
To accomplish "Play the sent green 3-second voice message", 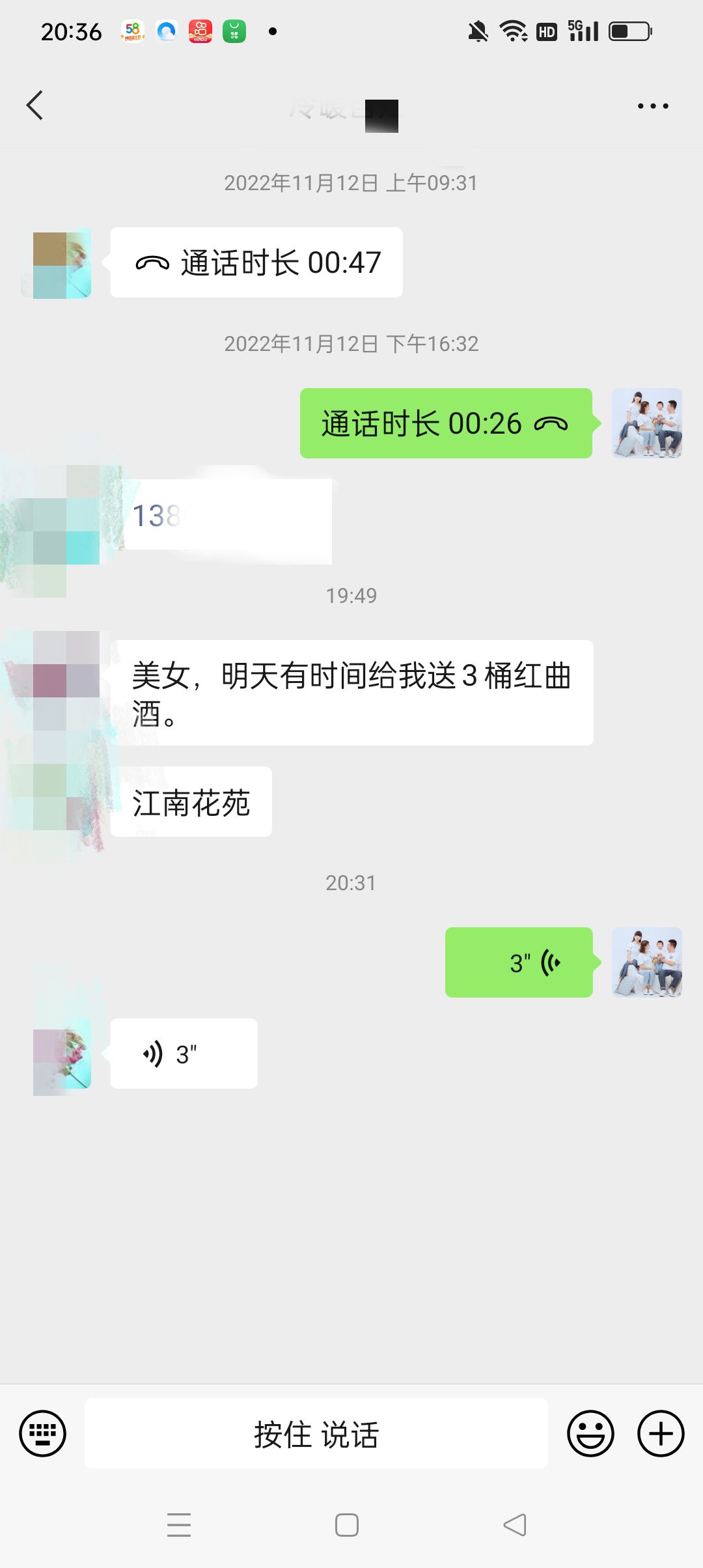I will [519, 962].
